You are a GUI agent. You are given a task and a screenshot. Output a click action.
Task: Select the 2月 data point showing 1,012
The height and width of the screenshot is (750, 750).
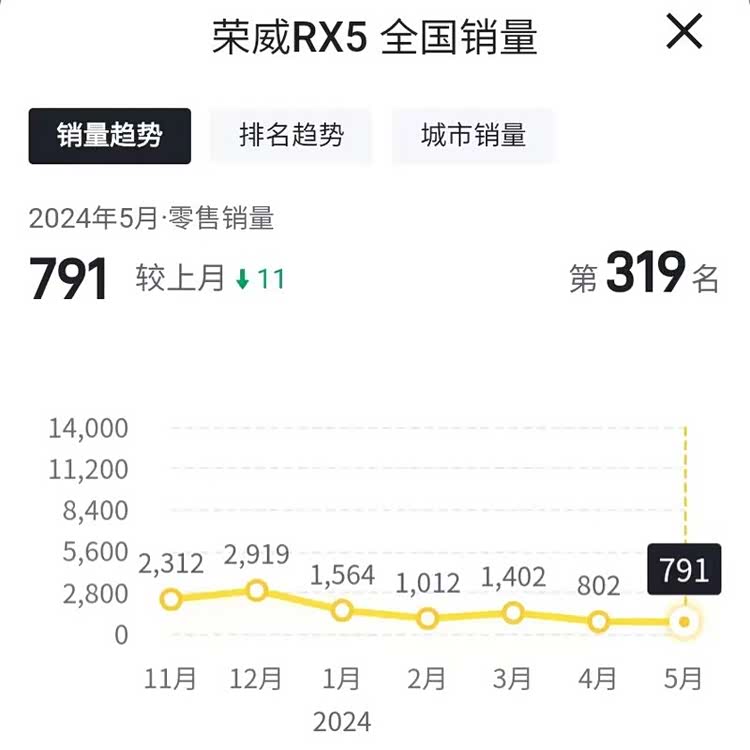pyautogui.click(x=427, y=618)
